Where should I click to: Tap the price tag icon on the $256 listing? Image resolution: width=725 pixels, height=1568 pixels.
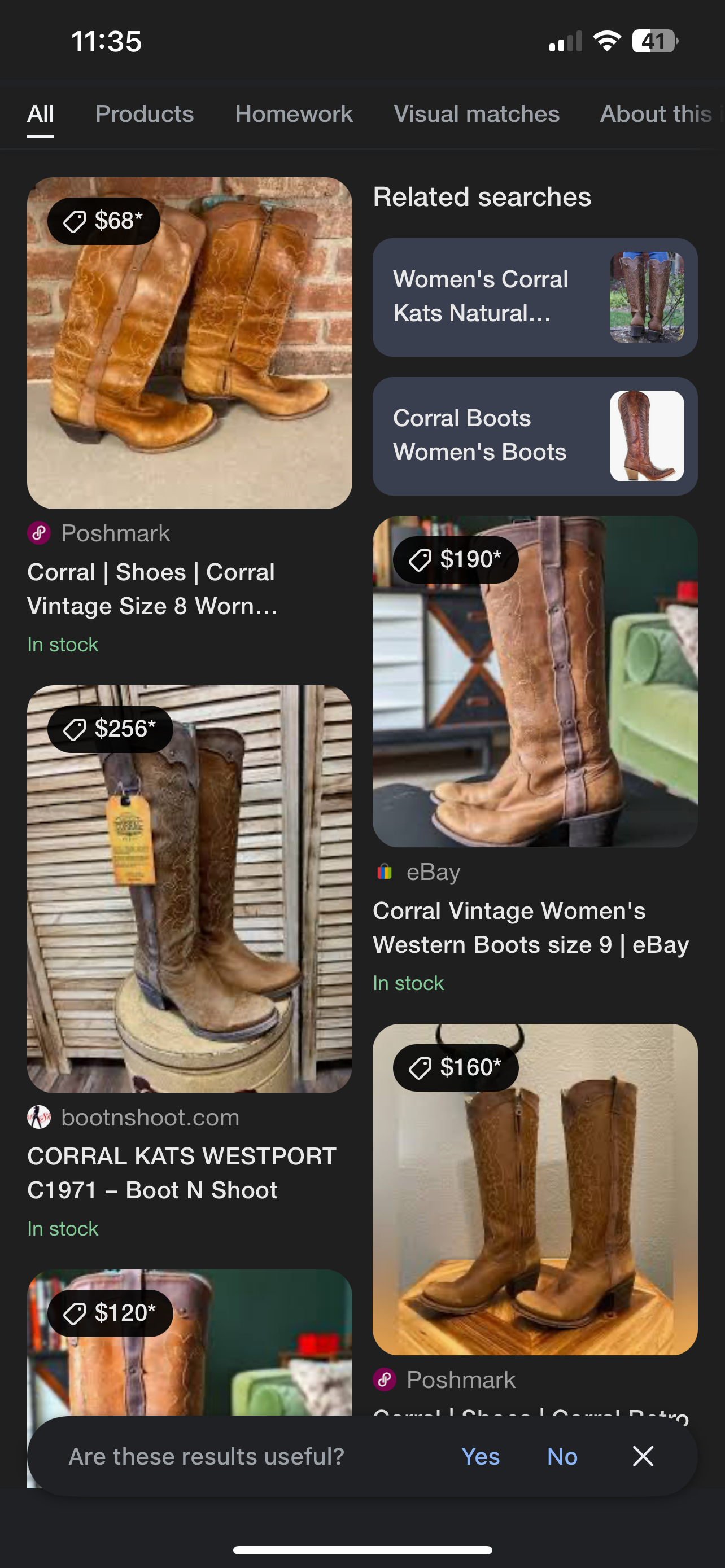[x=75, y=729]
